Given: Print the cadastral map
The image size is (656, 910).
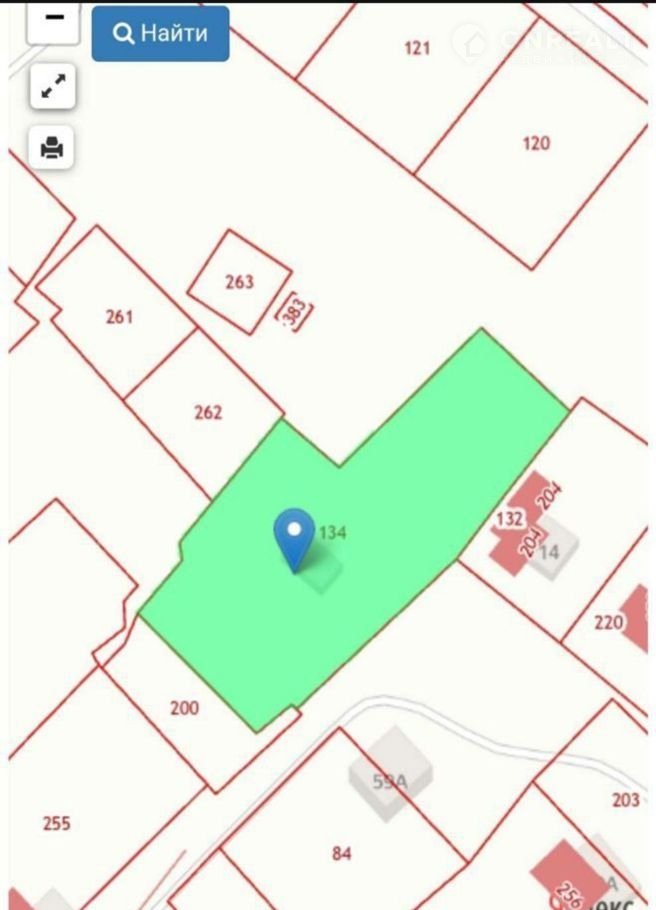Looking at the screenshot, I should click(x=52, y=149).
